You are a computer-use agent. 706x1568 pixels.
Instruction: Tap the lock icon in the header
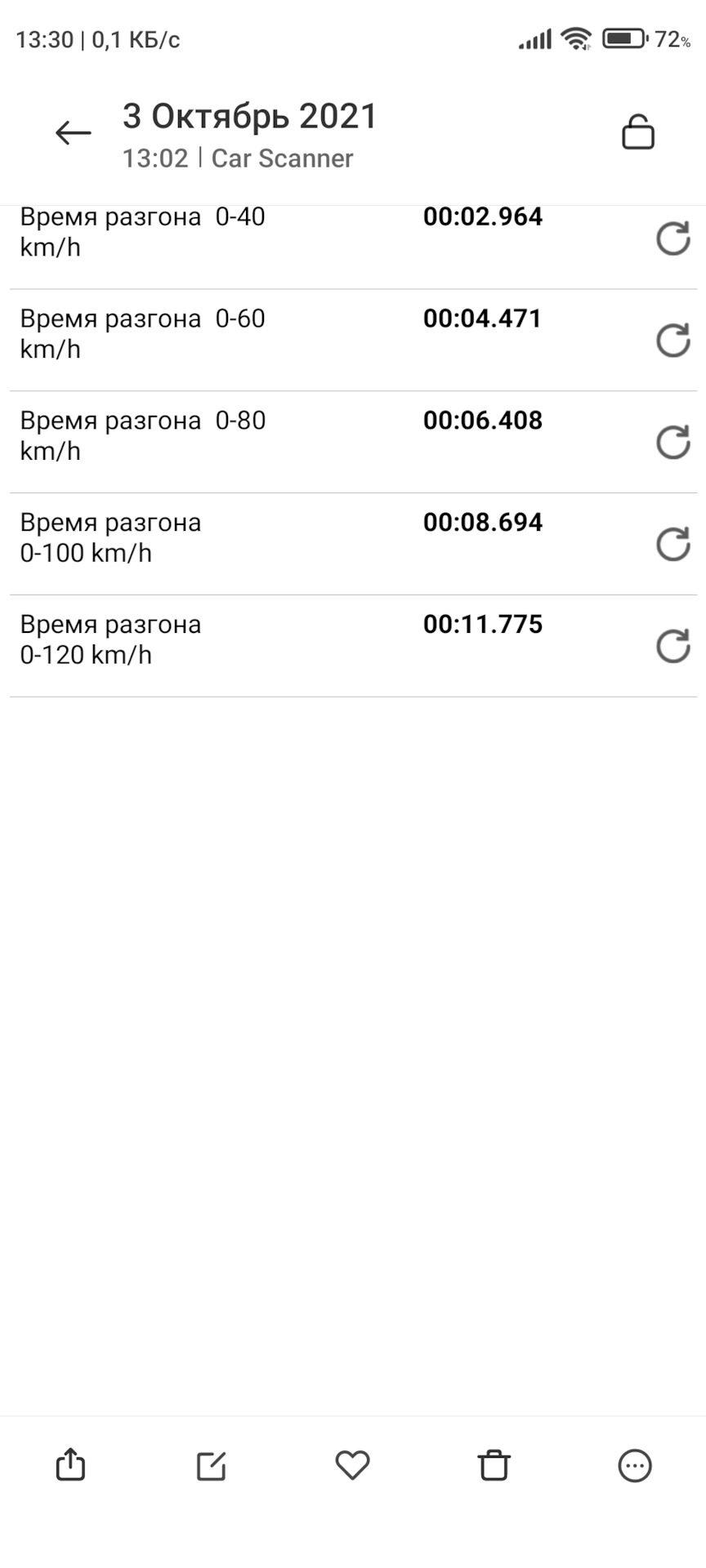coord(638,132)
